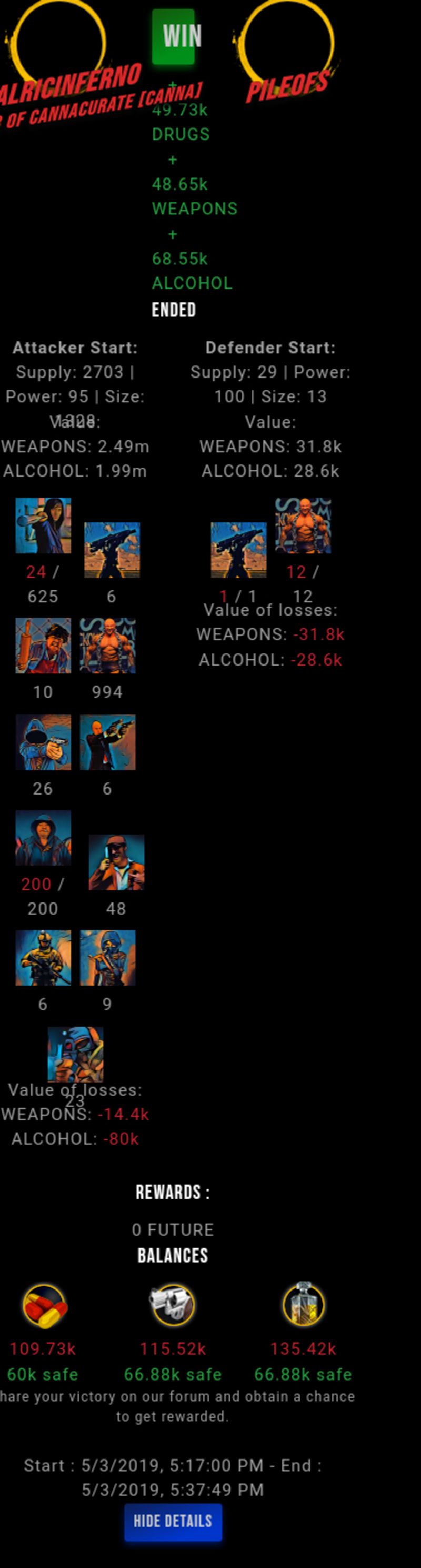Image resolution: width=421 pixels, height=1568 pixels.
Task: Tap the Hide Details button
Action: click(x=173, y=1521)
